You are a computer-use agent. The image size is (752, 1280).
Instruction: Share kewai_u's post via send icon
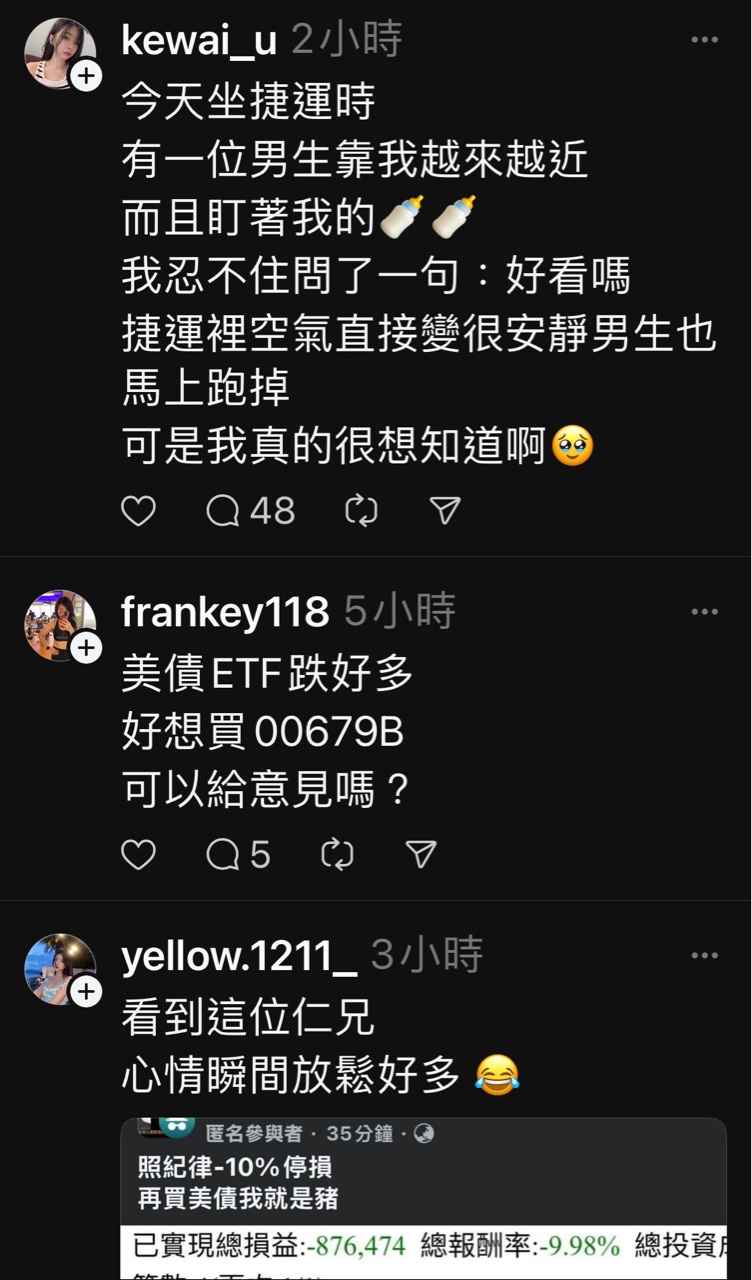[444, 511]
